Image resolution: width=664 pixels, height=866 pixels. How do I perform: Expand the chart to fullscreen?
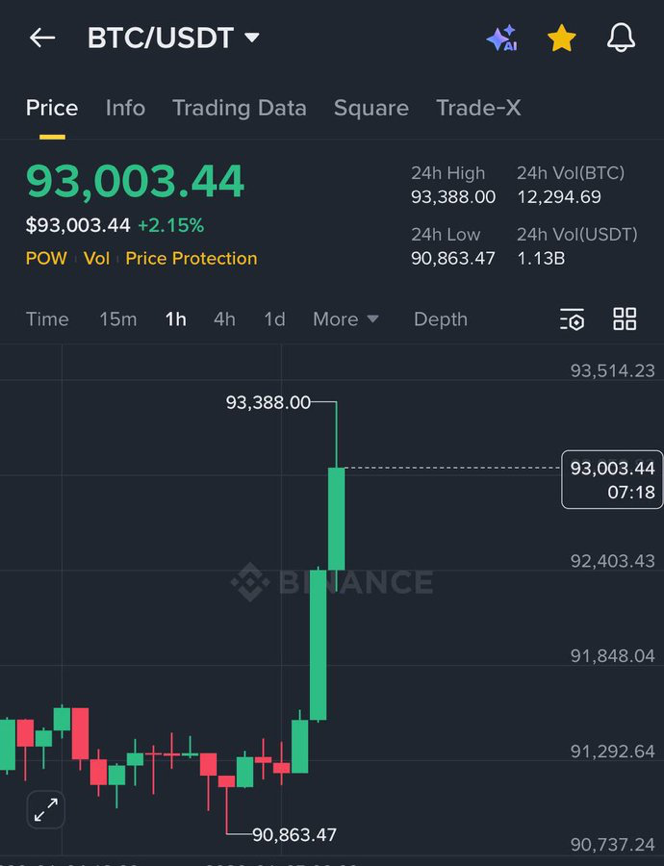pos(45,809)
